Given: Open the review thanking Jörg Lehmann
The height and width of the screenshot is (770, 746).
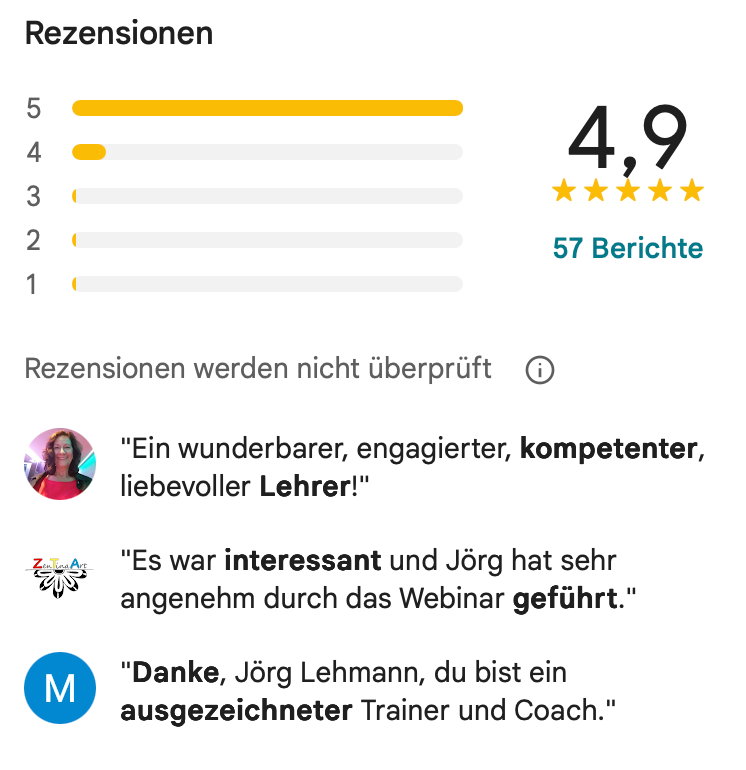Looking at the screenshot, I should (367, 691).
